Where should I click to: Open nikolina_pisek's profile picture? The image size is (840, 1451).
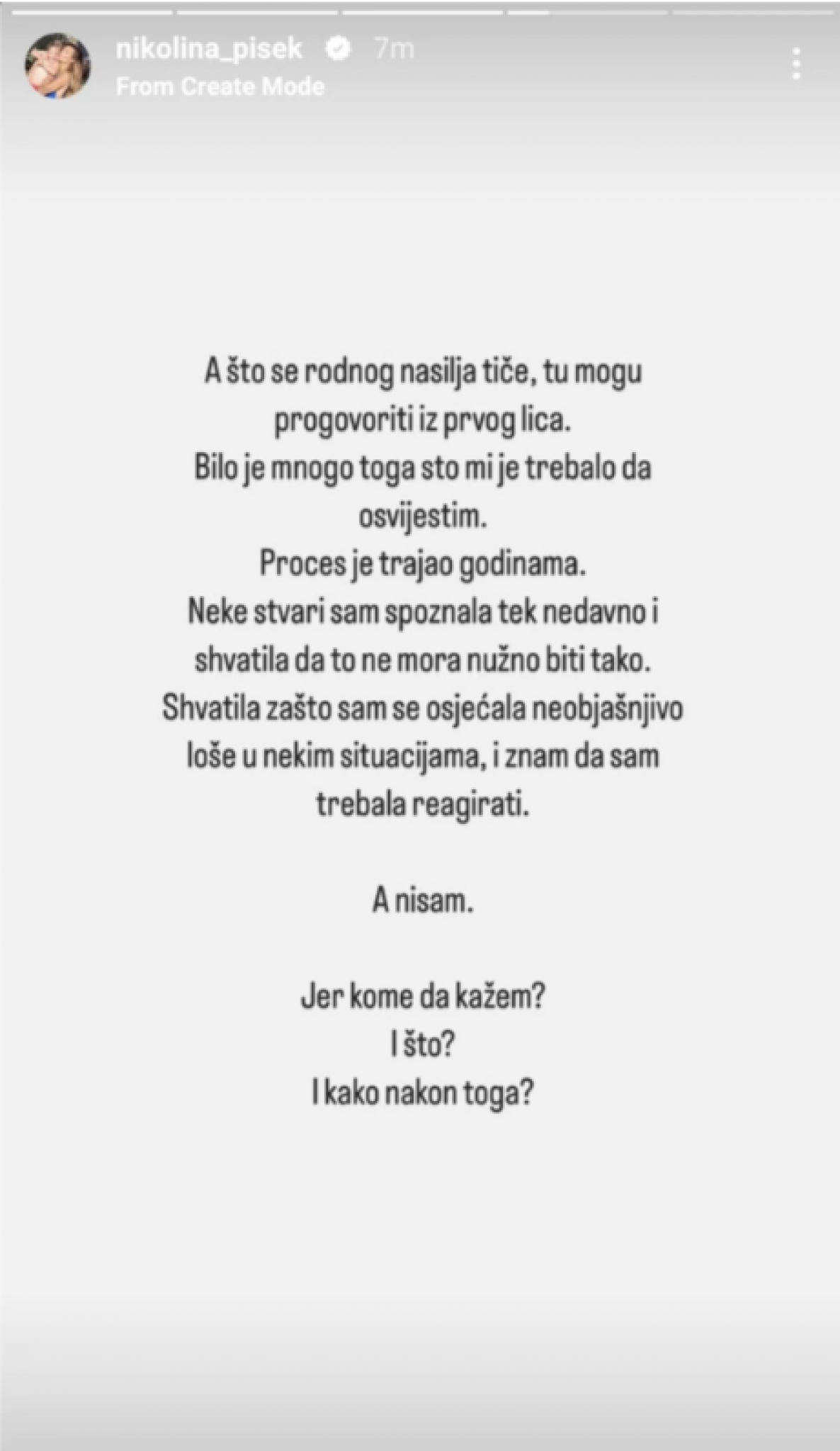(x=58, y=66)
